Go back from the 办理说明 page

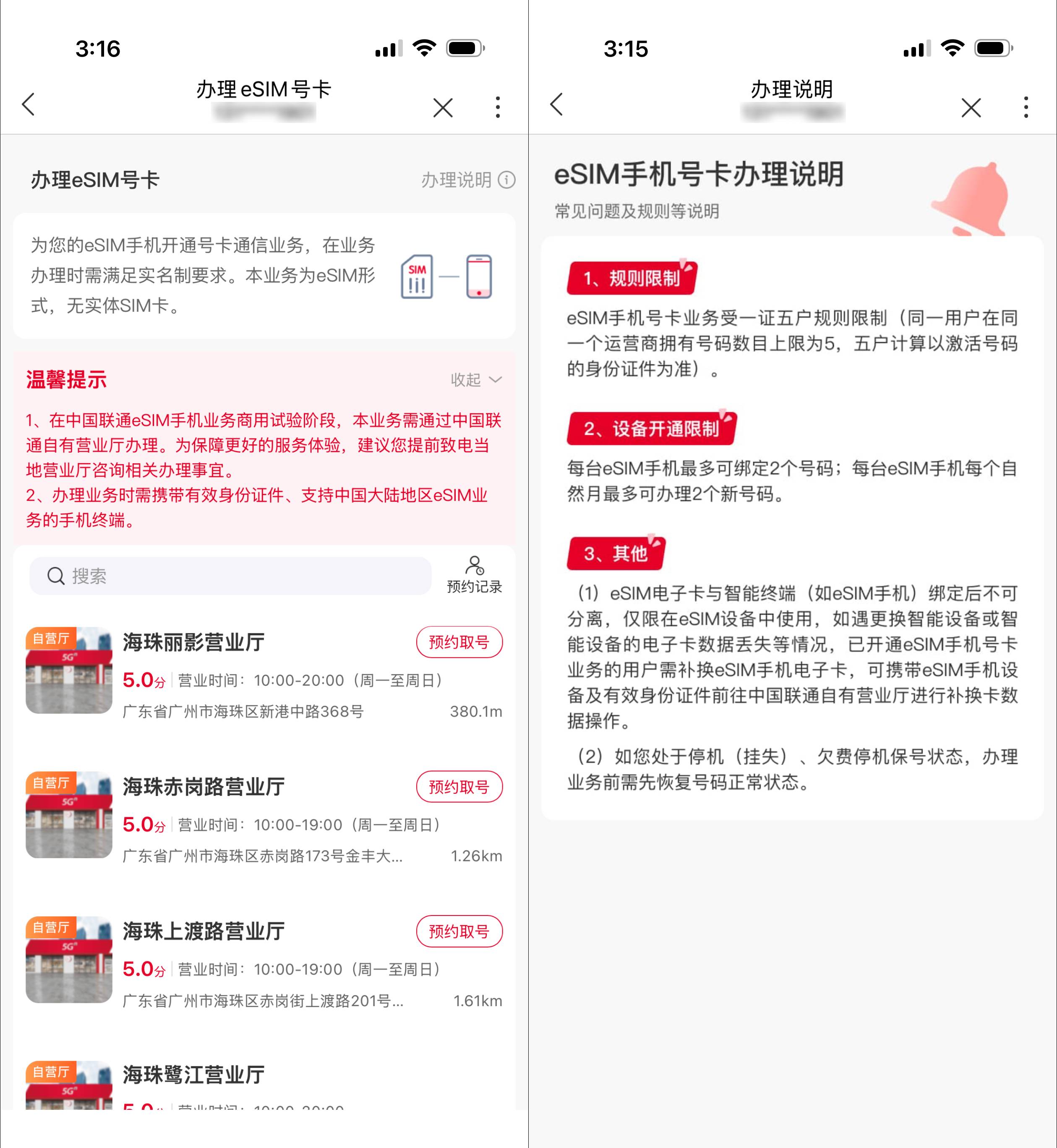tap(557, 104)
